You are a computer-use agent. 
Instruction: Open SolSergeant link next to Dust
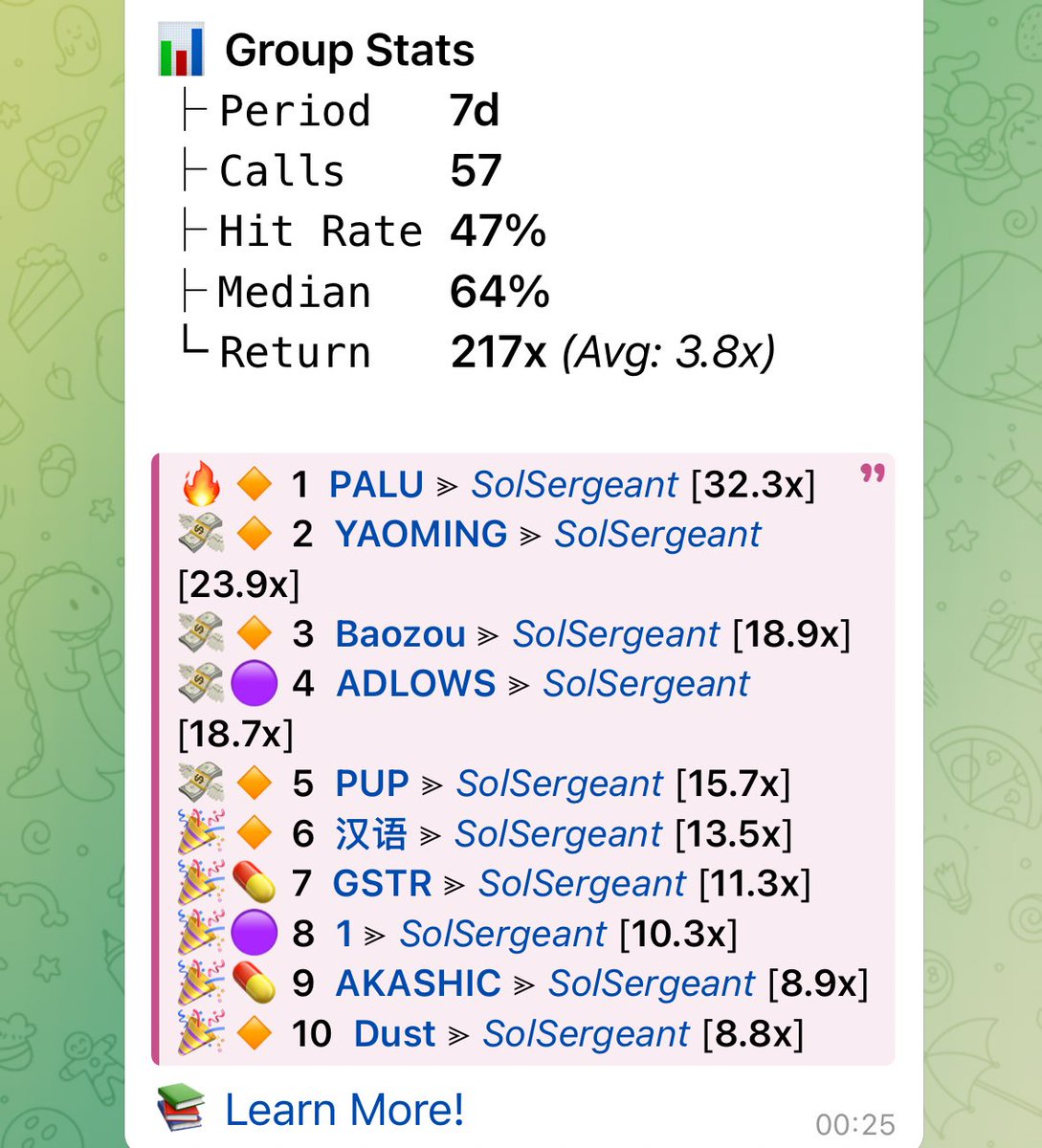[x=586, y=1034]
